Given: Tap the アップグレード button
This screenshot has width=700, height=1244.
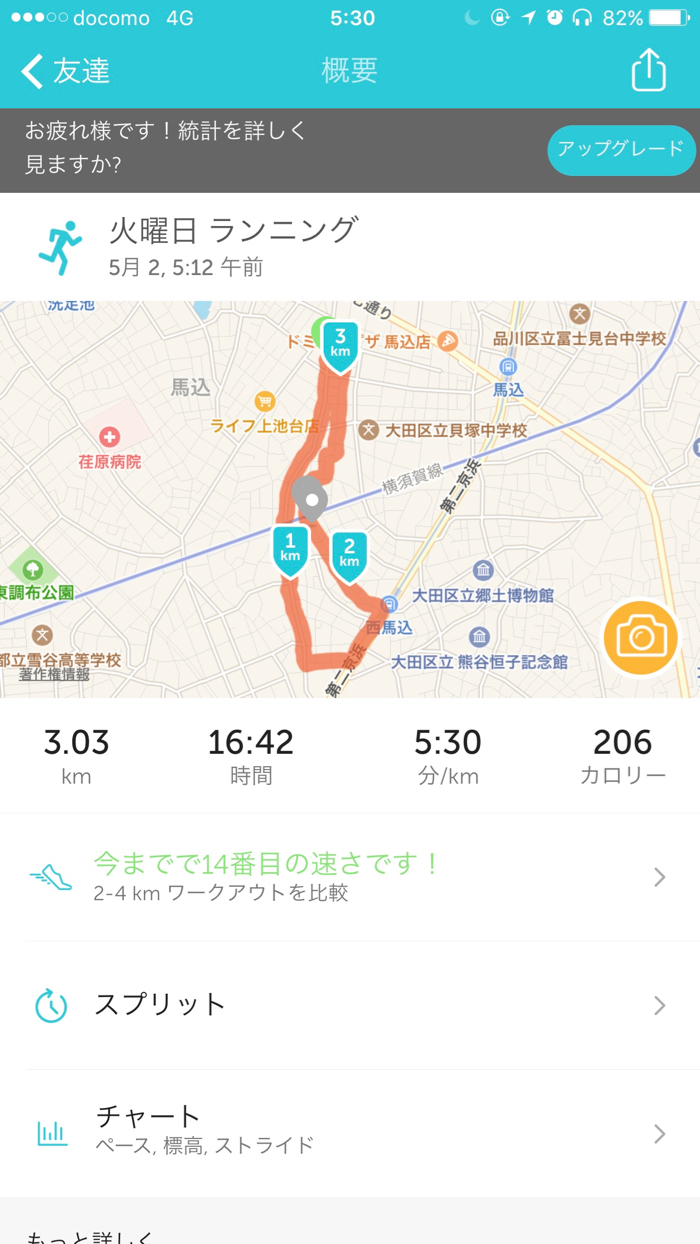Looking at the screenshot, I should 621,150.
